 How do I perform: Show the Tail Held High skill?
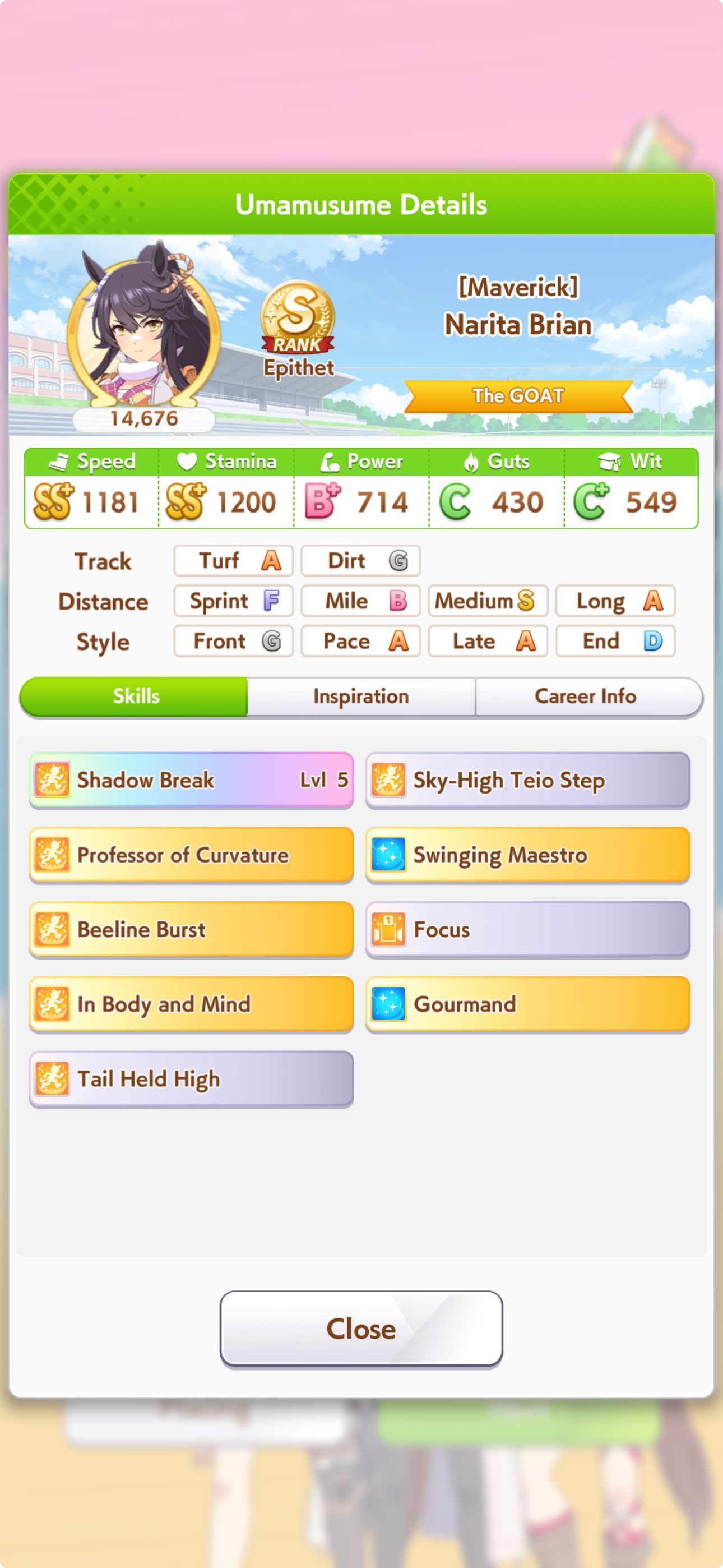pos(191,1078)
